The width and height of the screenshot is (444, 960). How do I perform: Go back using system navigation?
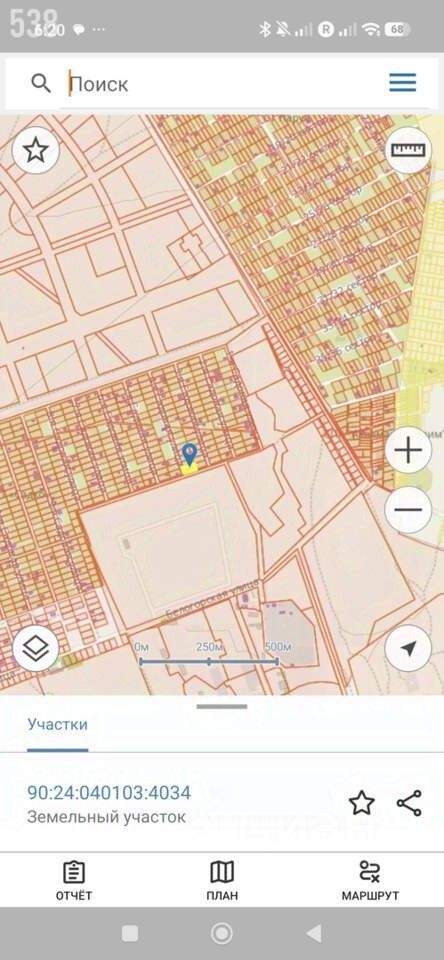(x=314, y=933)
